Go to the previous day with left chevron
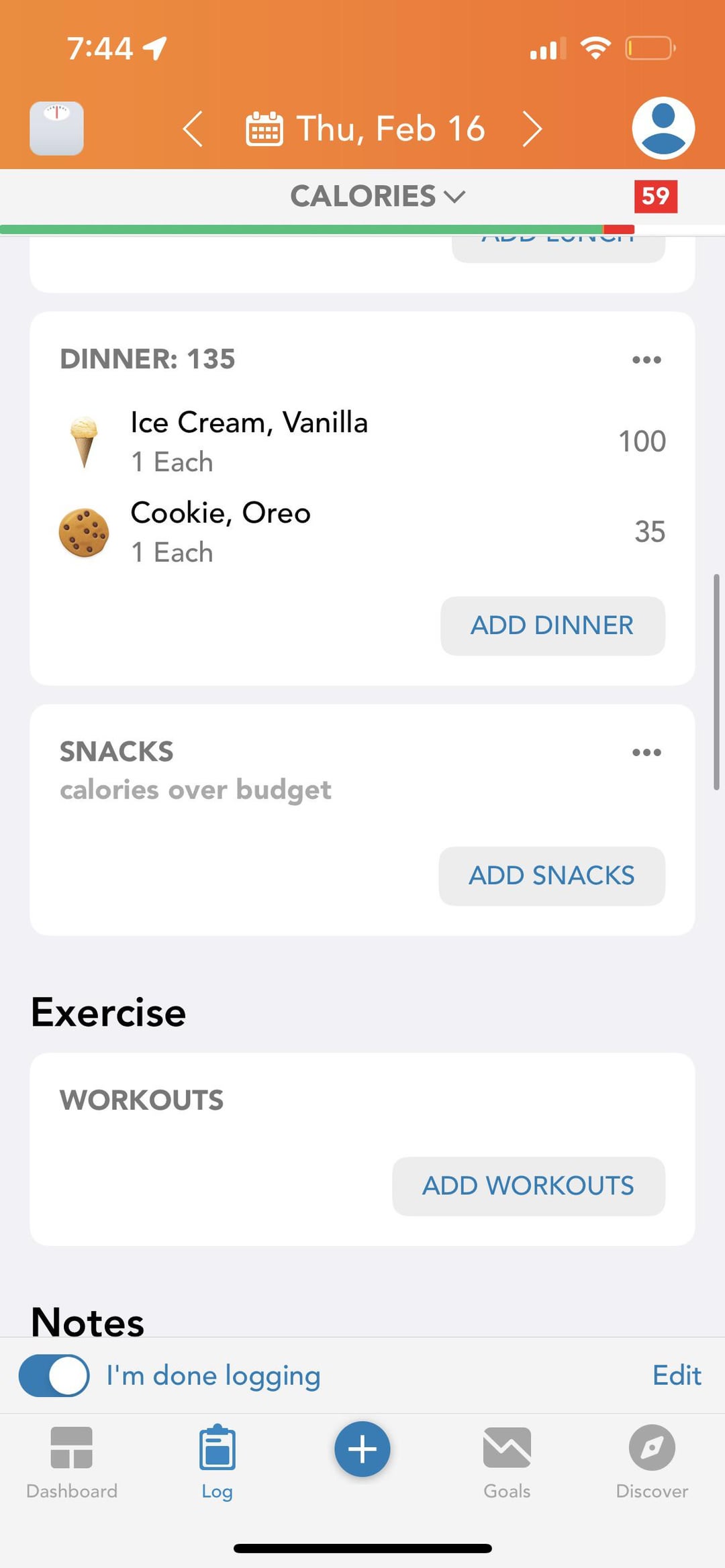 pos(193,127)
